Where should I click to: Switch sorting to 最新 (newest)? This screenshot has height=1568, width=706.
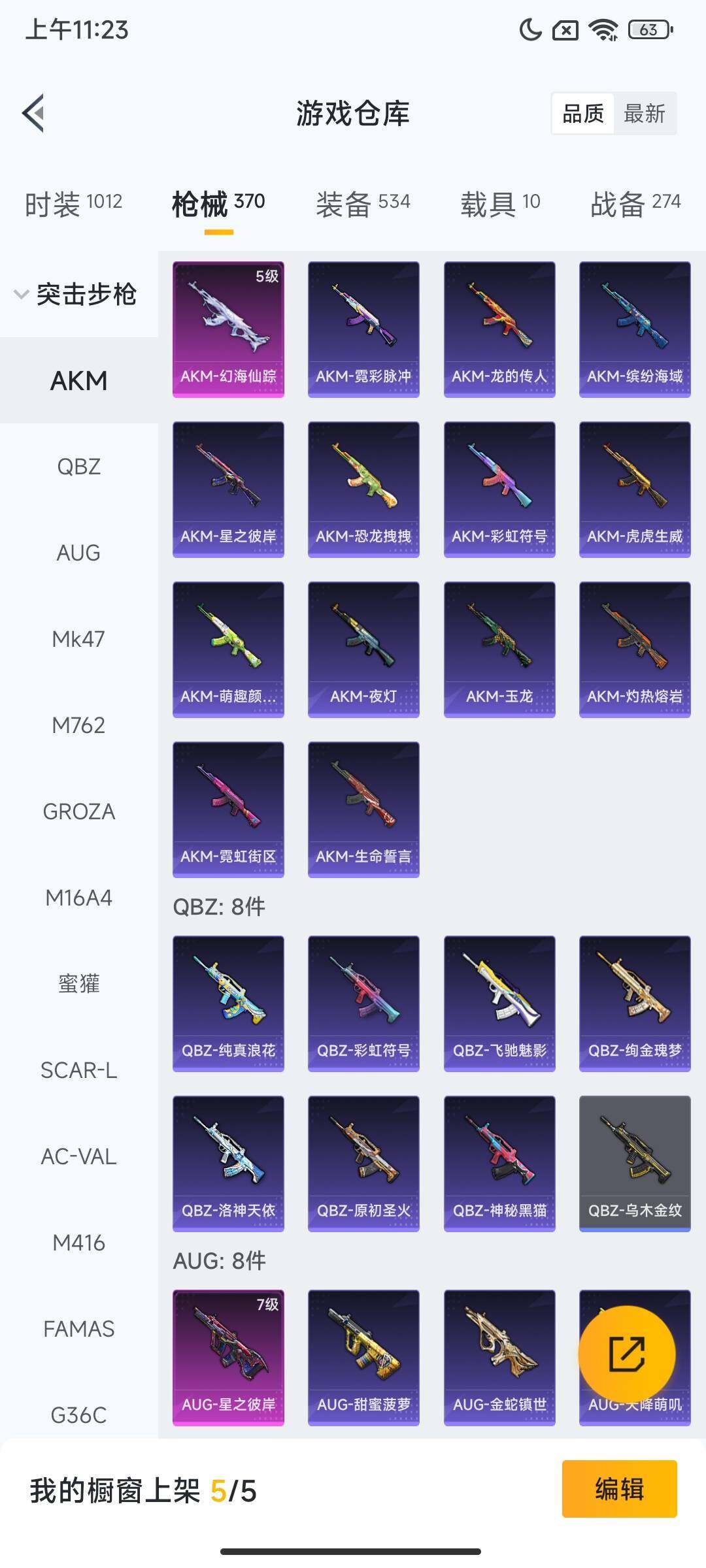pyautogui.click(x=645, y=114)
